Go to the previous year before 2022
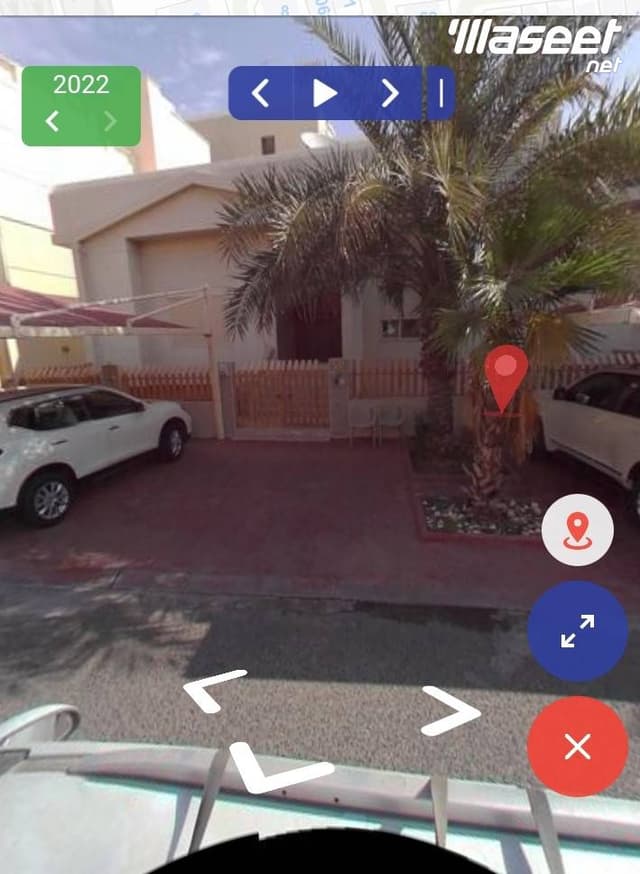The height and width of the screenshot is (874, 640). pyautogui.click(x=52, y=122)
